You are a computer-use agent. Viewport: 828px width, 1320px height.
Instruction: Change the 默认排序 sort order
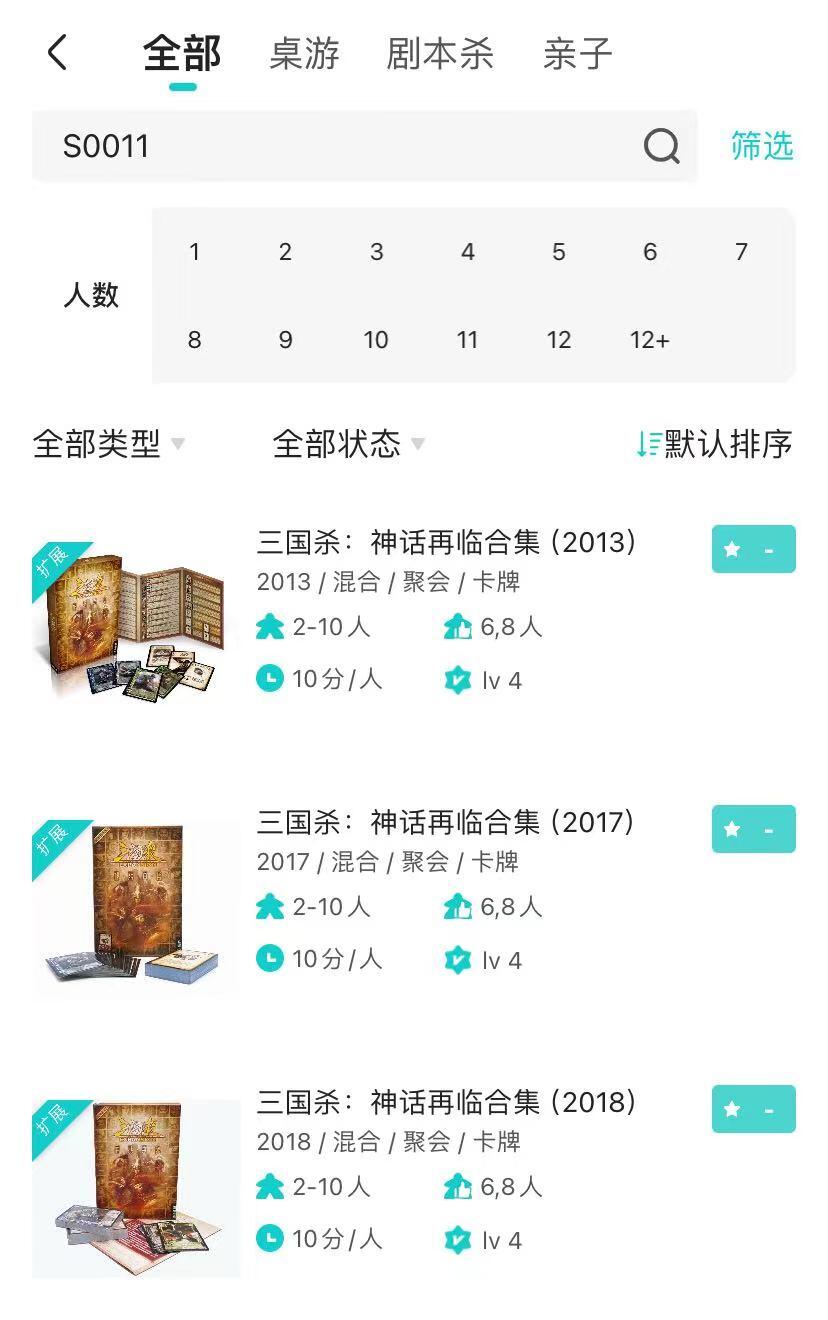(x=714, y=443)
